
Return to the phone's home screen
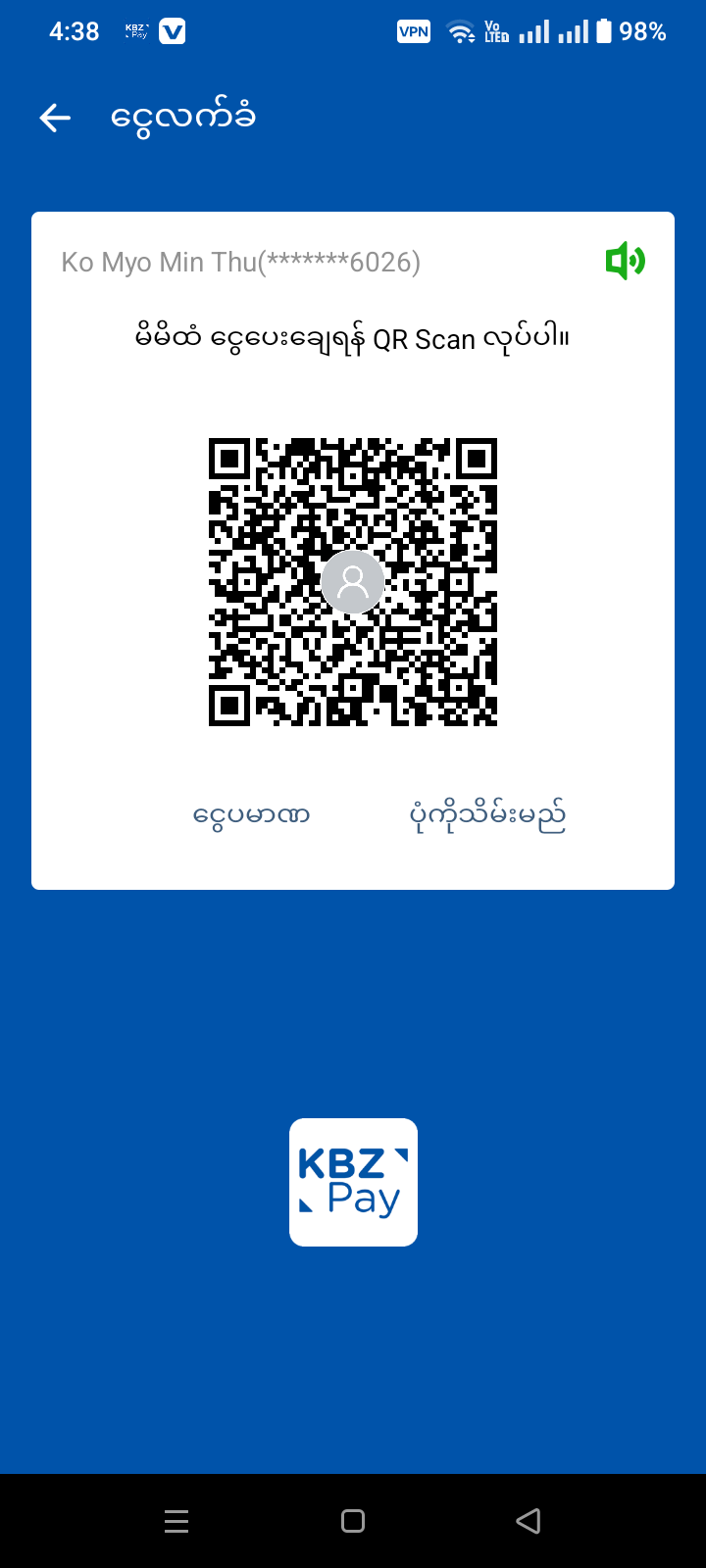click(x=353, y=1521)
